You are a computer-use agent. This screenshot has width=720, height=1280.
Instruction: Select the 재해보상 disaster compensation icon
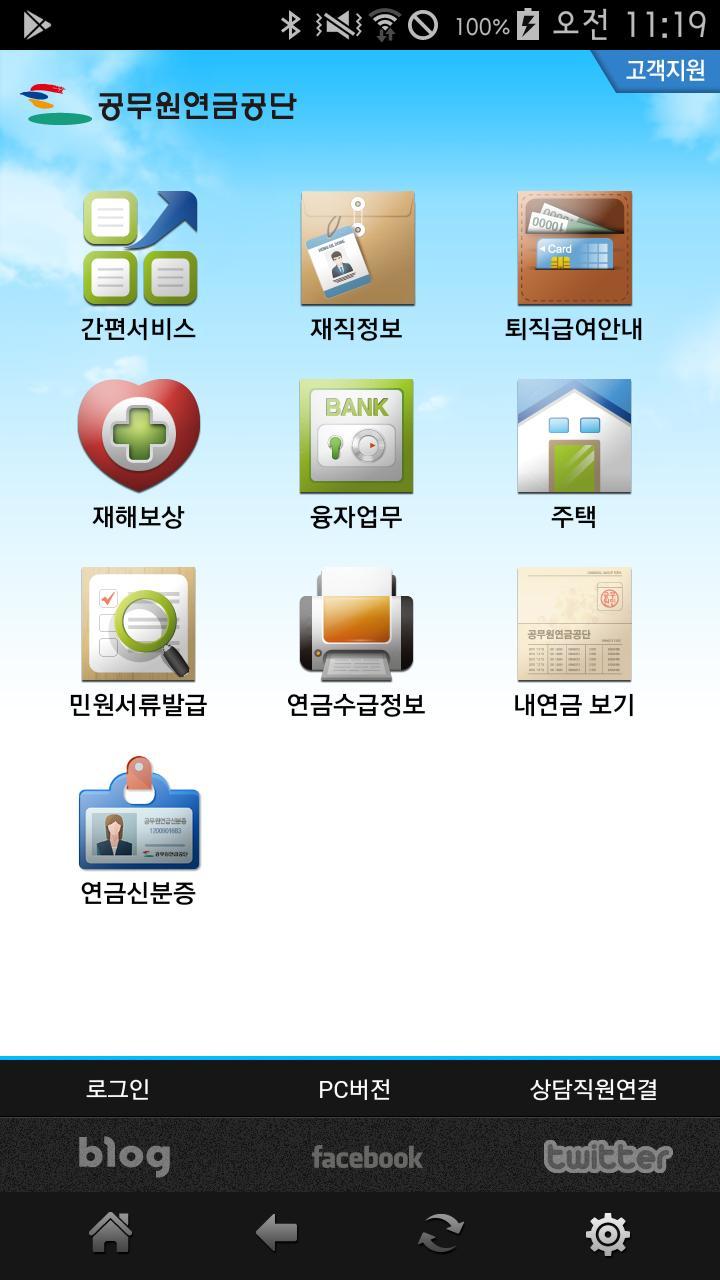click(137, 435)
